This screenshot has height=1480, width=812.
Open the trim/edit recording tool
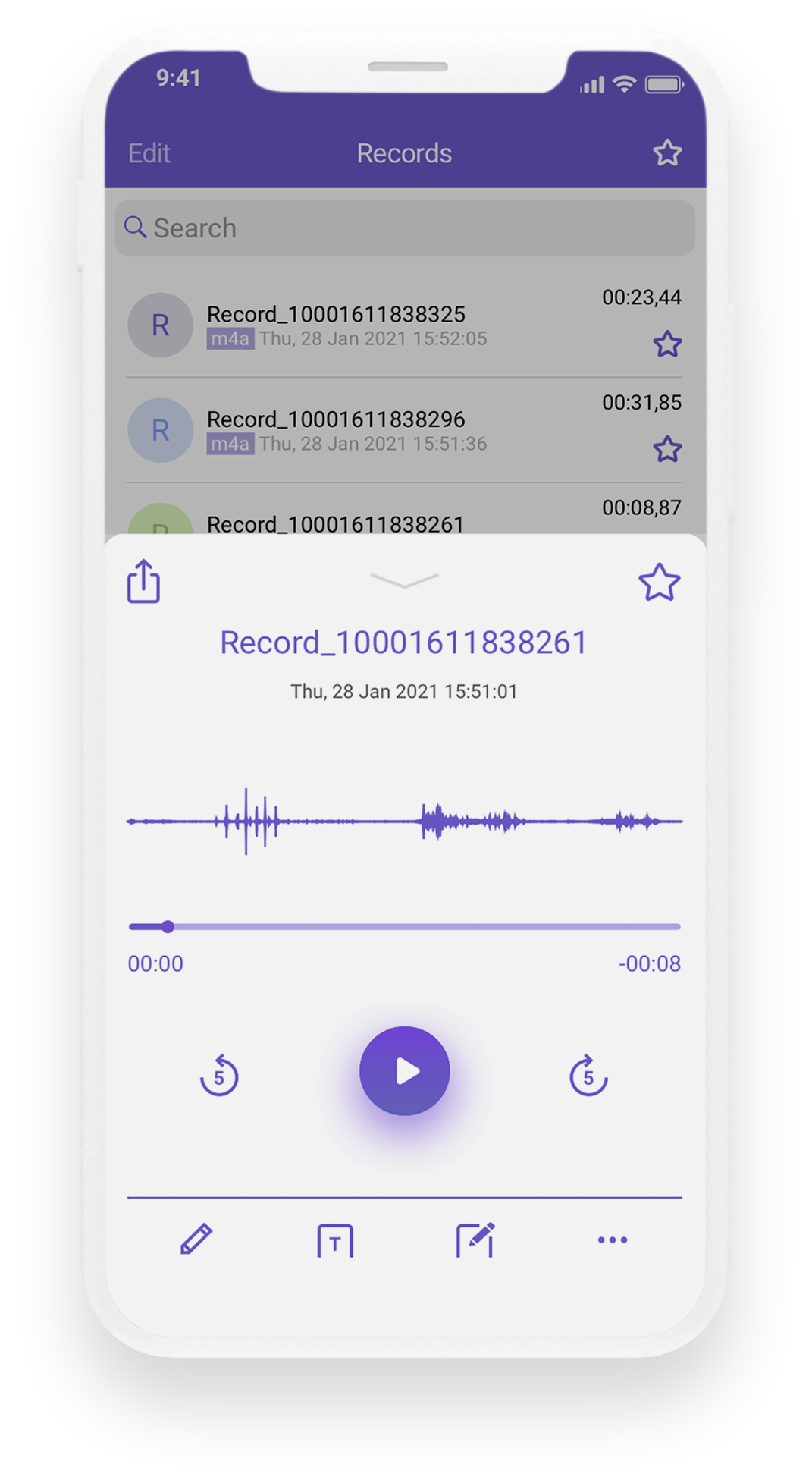click(x=475, y=1240)
